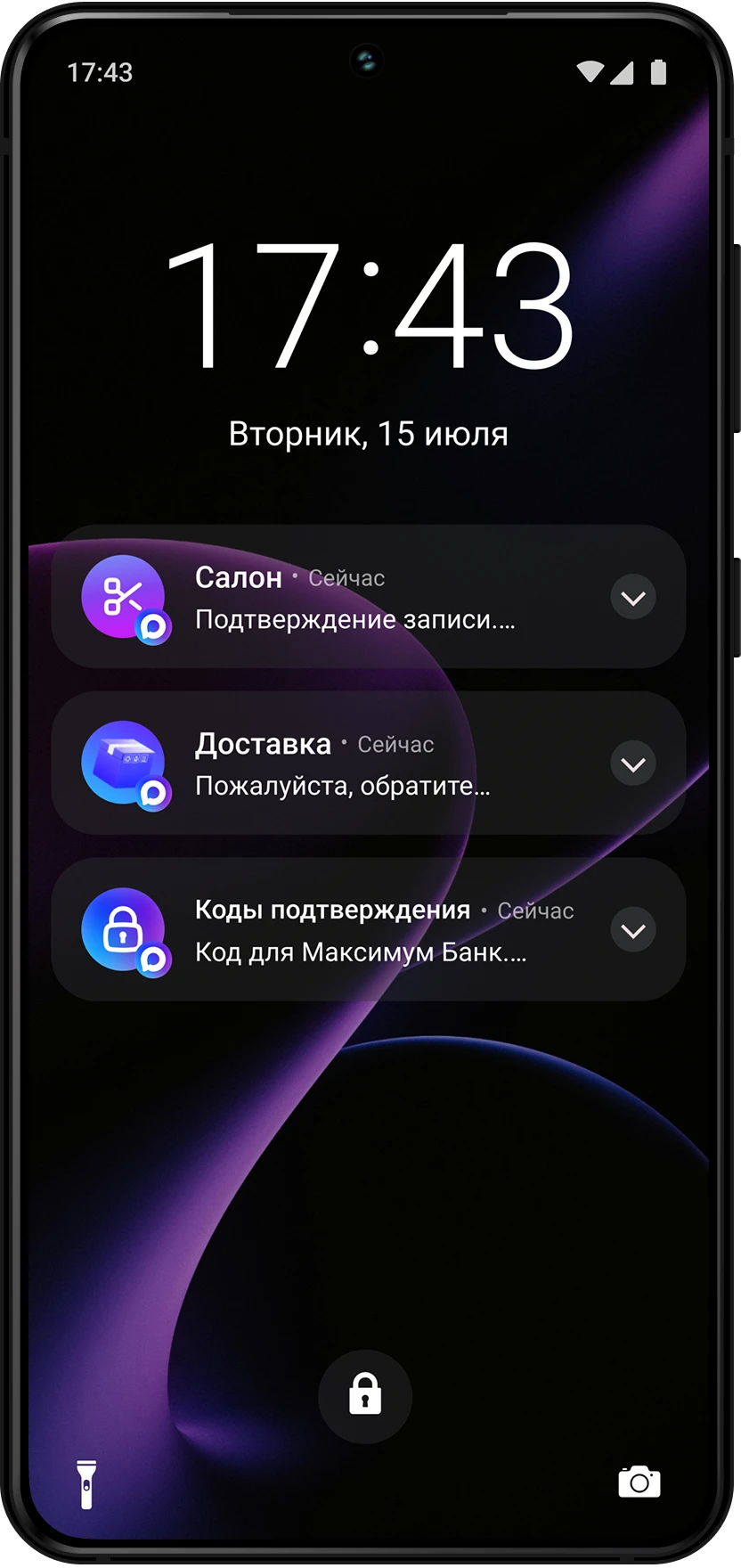Open the Доставка notification
This screenshot has width=741, height=1568.
coord(356,764)
